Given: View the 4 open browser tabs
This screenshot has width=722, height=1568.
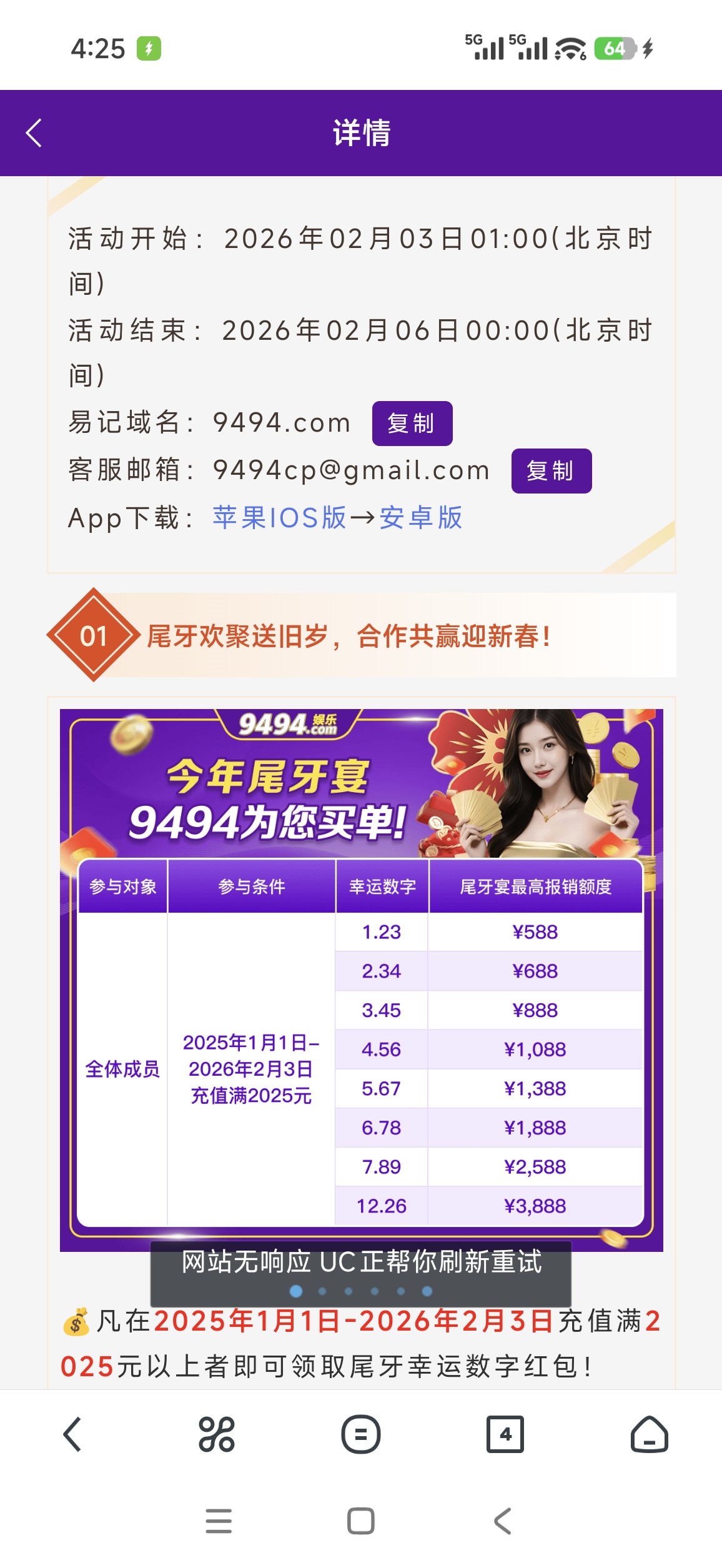Looking at the screenshot, I should pyautogui.click(x=505, y=1434).
